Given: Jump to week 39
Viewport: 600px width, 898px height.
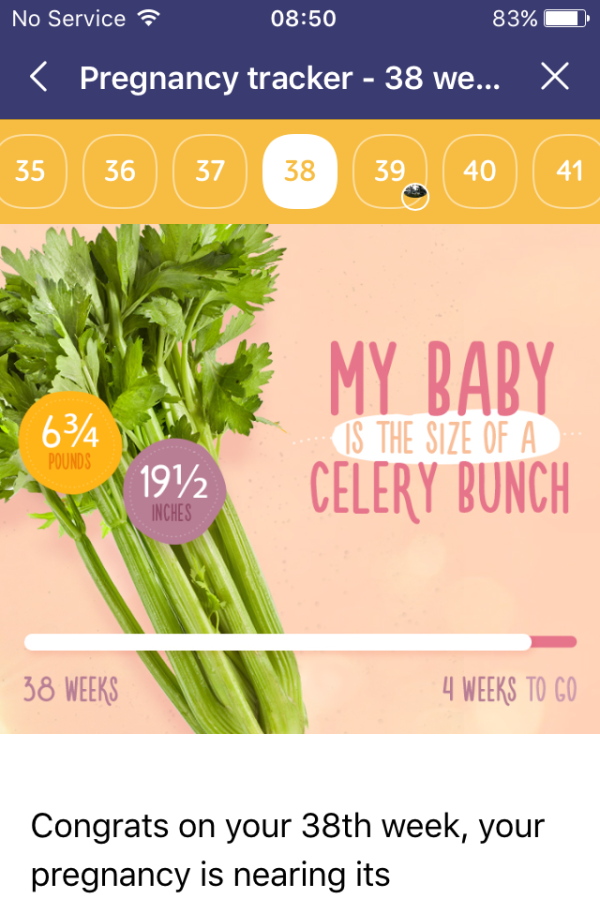Looking at the screenshot, I should tap(389, 171).
